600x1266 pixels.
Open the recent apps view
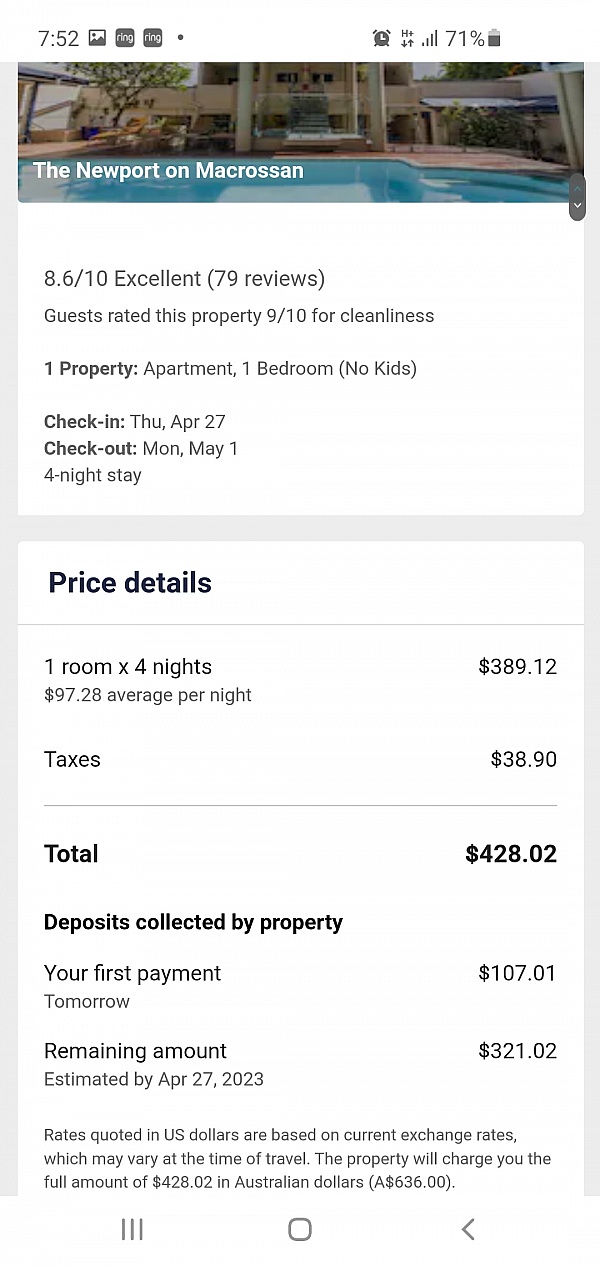pyautogui.click(x=132, y=1229)
